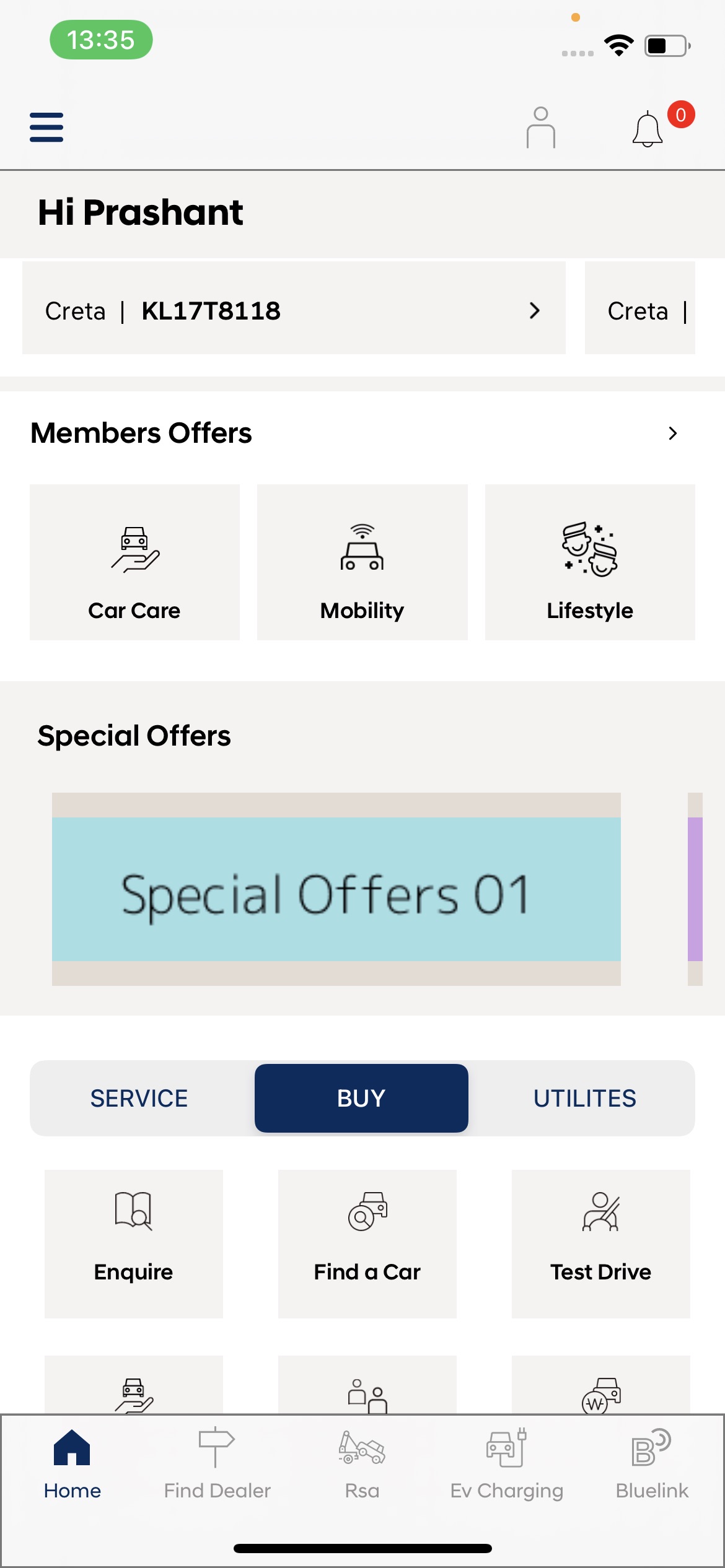
Task: Expand Members Offers with the arrow
Action: 672,433
